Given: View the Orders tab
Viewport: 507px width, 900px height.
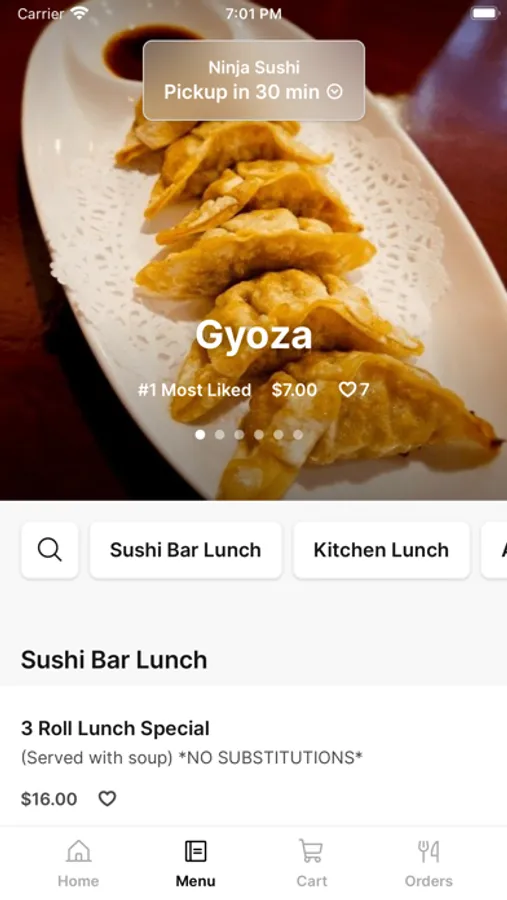Looking at the screenshot, I should tap(428, 863).
